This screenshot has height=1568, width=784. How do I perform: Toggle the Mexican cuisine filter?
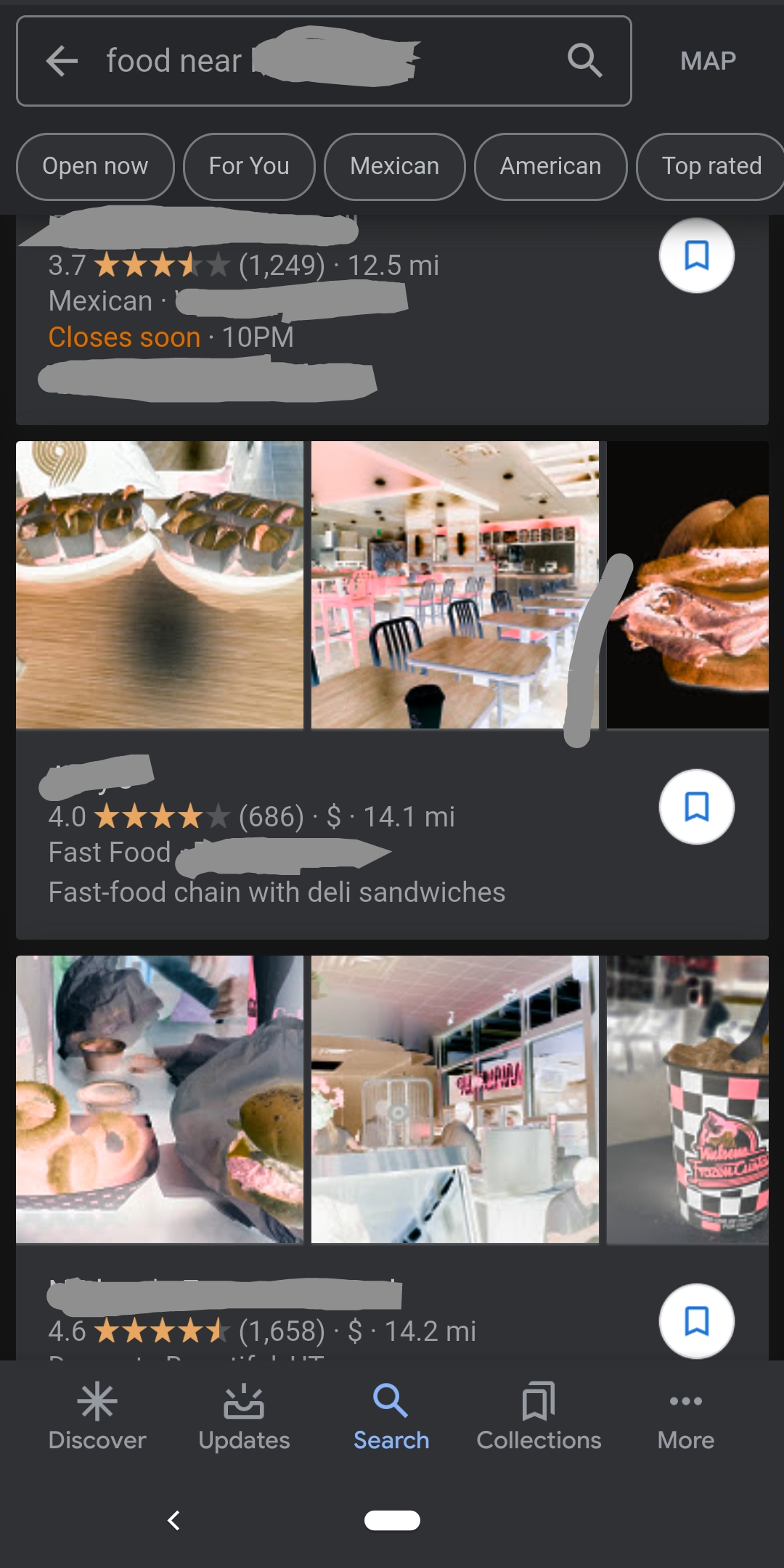point(394,166)
